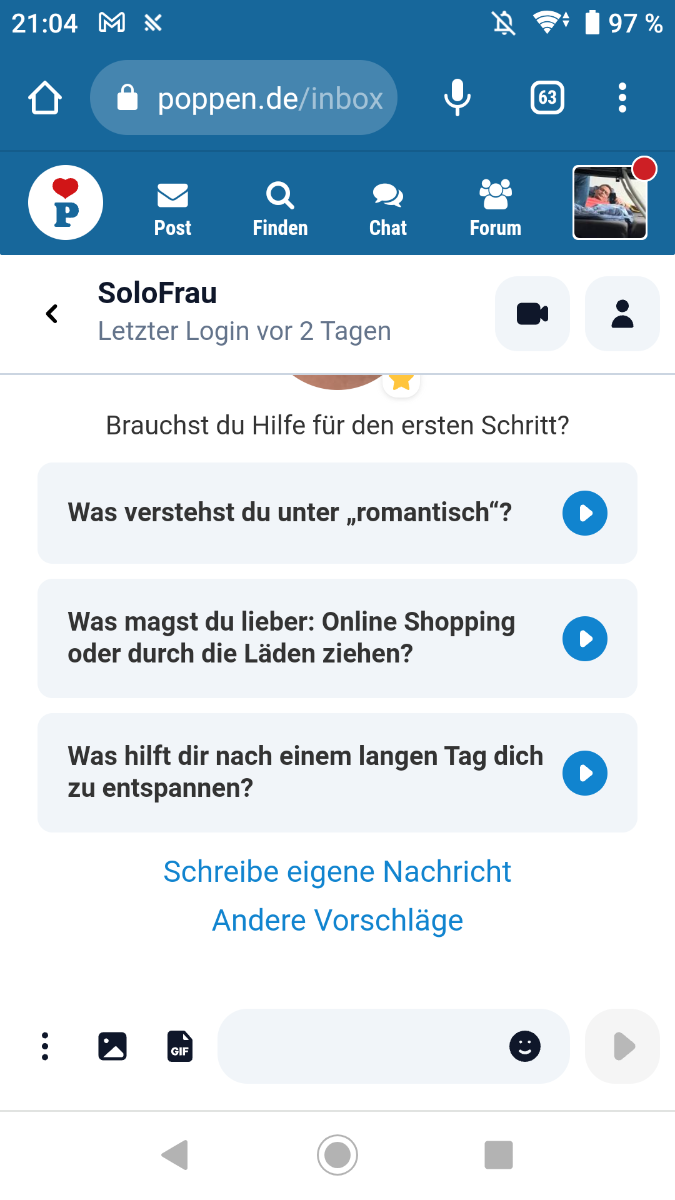This screenshot has height=1200, width=675.
Task: Tap the send message arrow
Action: pyautogui.click(x=623, y=1046)
